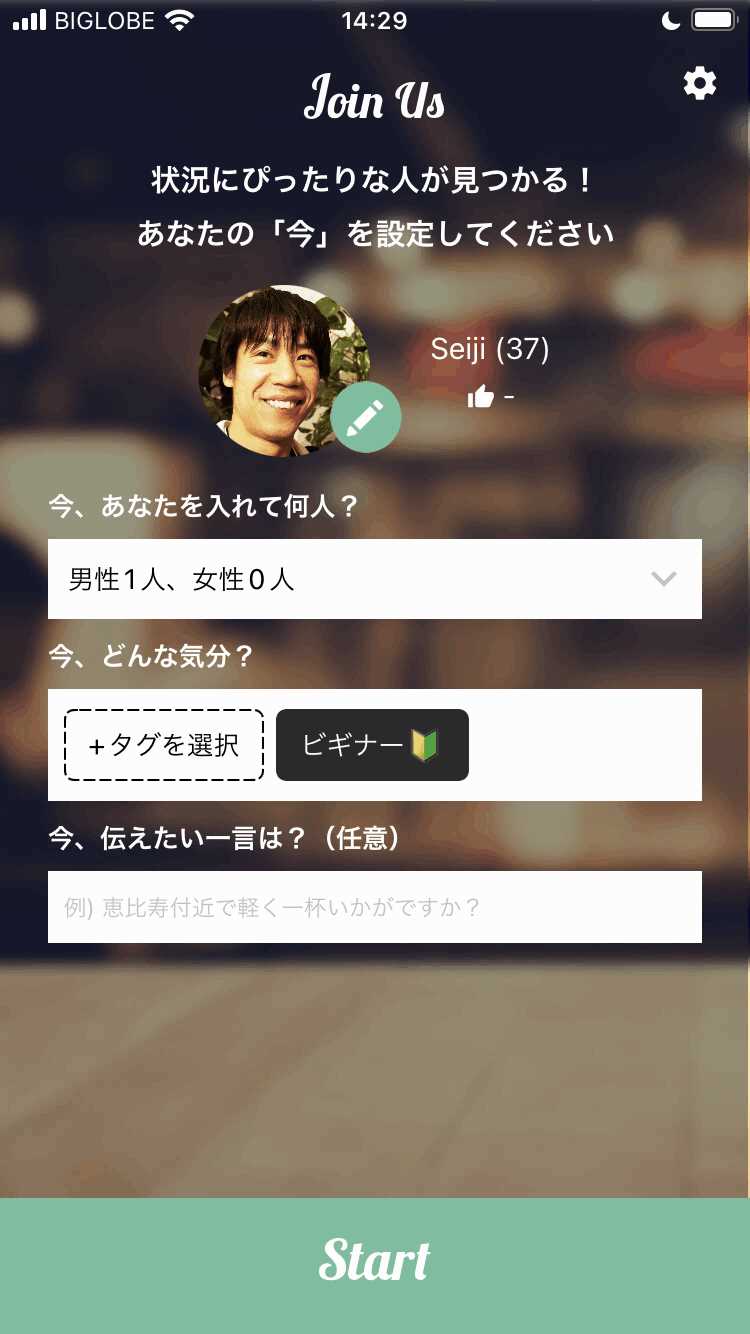Tap the pencil edit icon on the profile
Viewport: 750px width, 1334px height.
[365, 416]
